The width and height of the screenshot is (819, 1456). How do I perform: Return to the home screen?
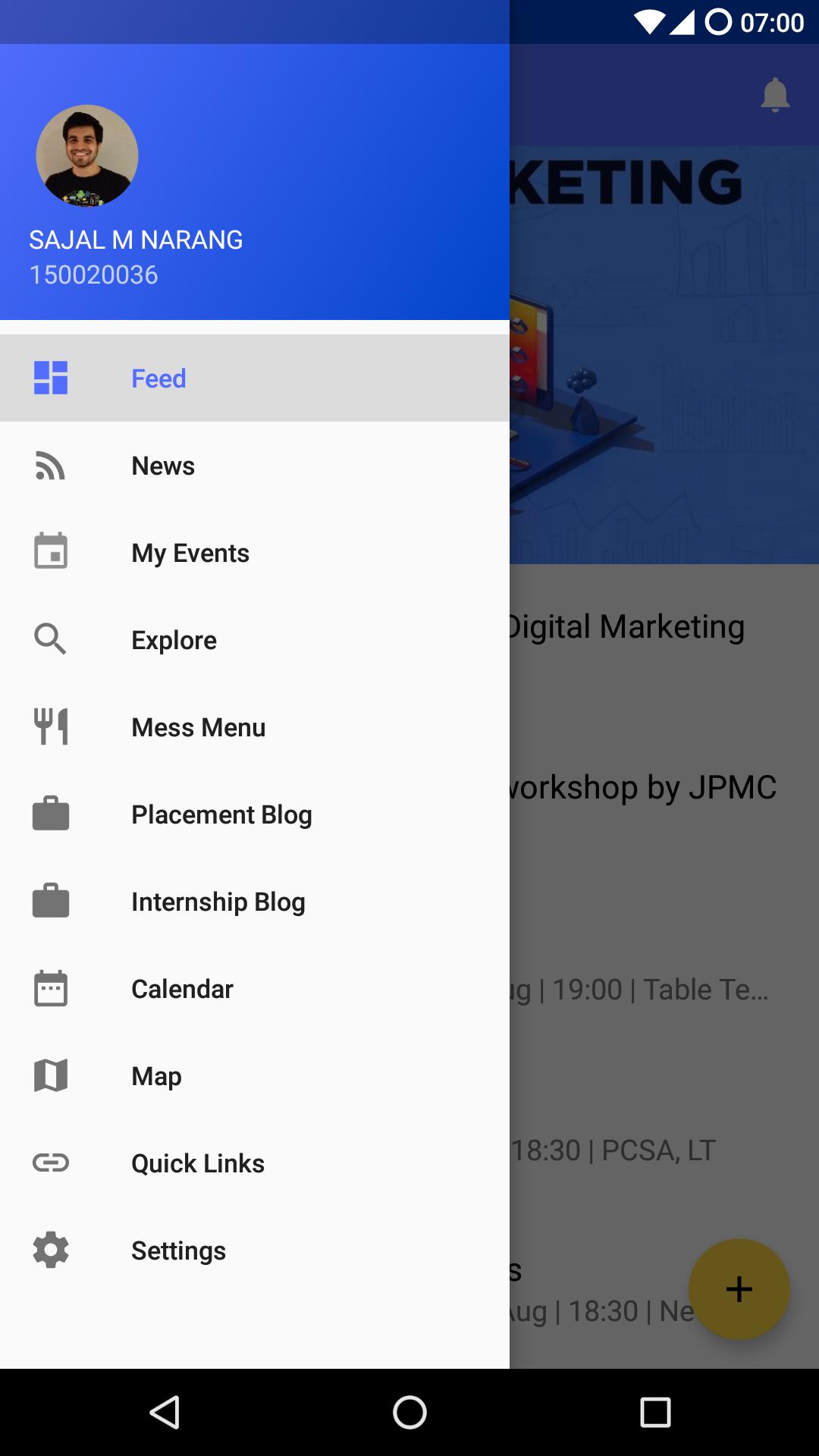click(x=409, y=1413)
